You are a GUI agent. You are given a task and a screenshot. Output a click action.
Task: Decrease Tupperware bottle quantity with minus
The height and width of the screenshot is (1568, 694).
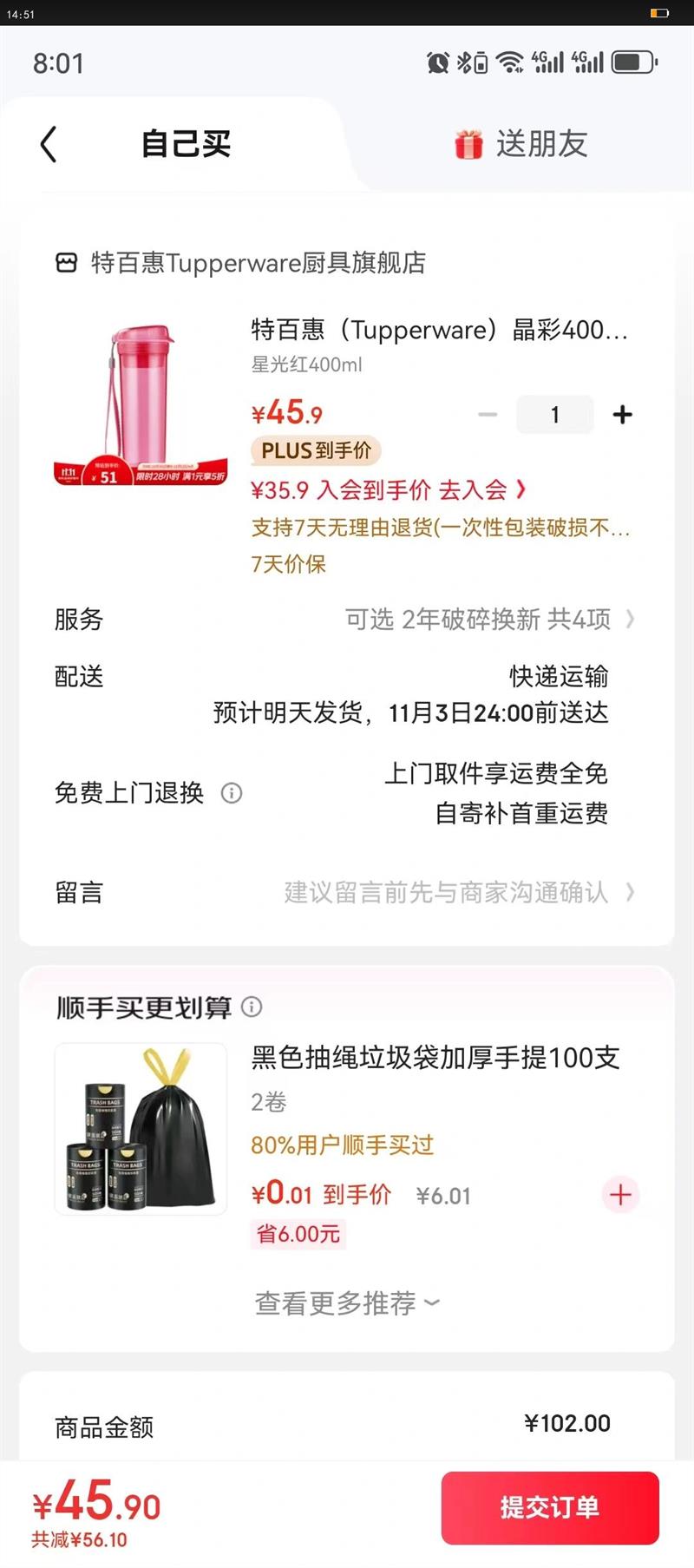[488, 415]
